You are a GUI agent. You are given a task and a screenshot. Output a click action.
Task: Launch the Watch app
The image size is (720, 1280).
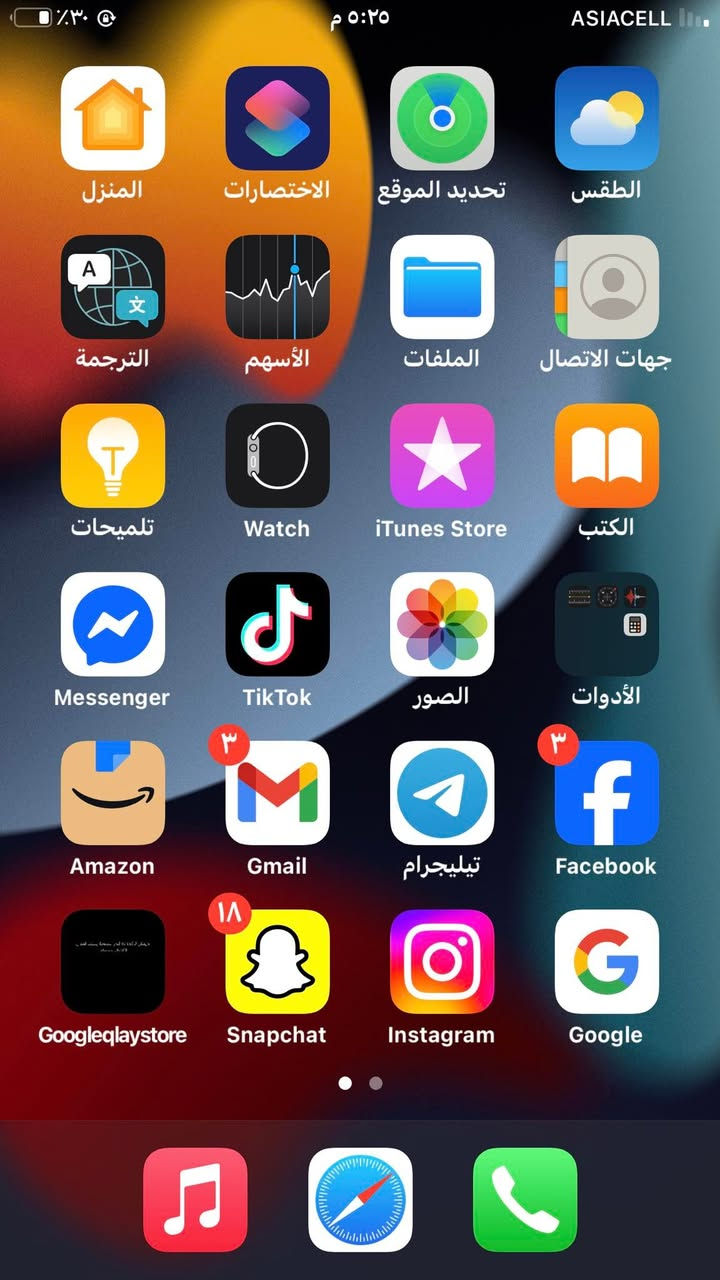click(277, 456)
